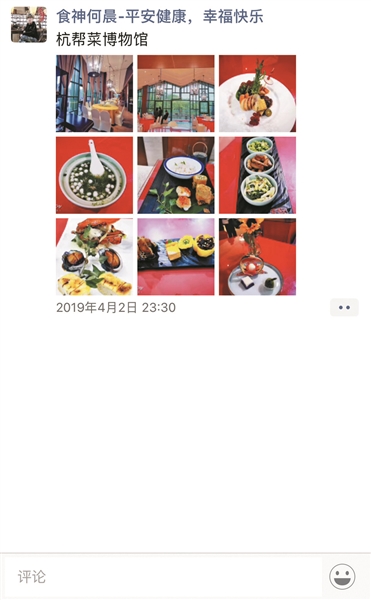Open the emoji smiley picker
Screen dimensions: 371x600
342,577
